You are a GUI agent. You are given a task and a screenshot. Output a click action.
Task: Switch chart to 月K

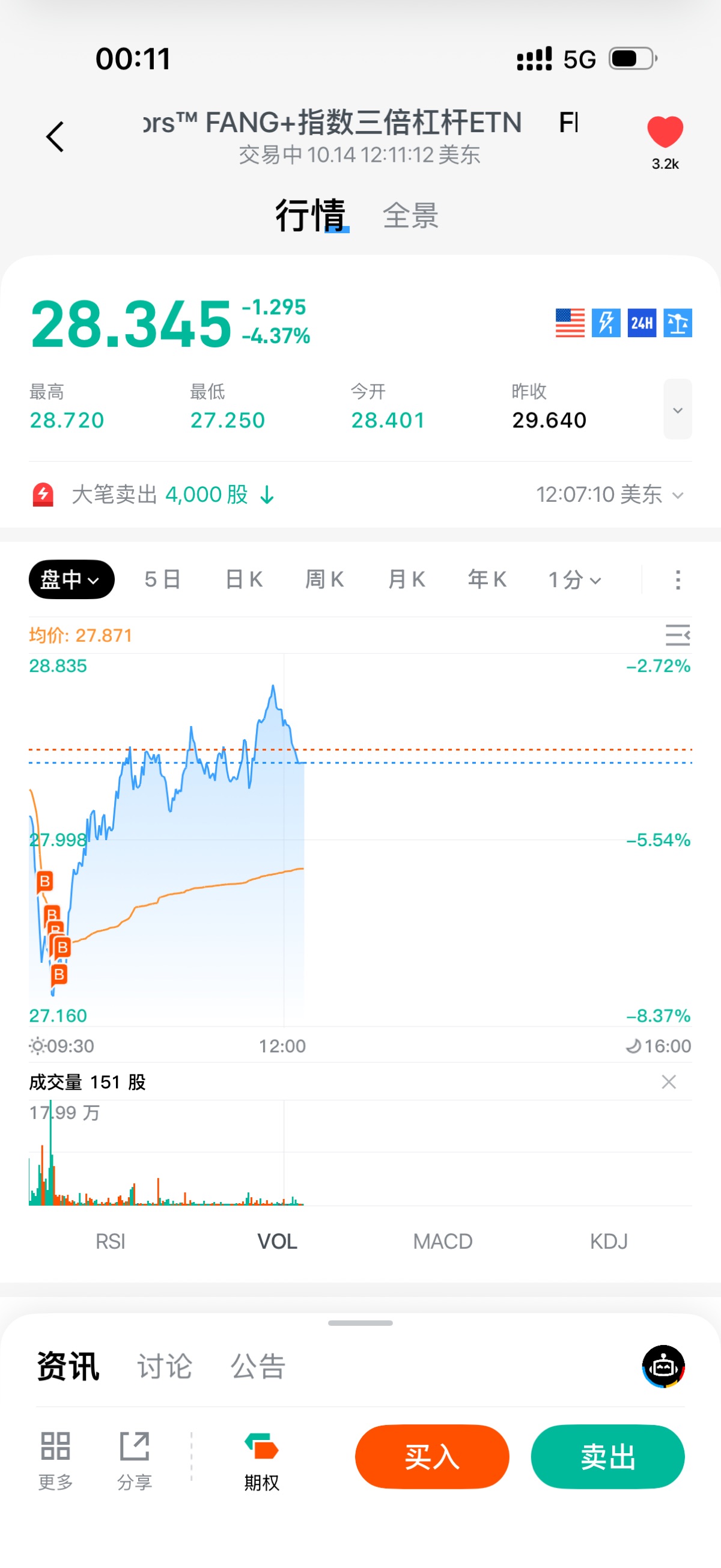[x=406, y=579]
